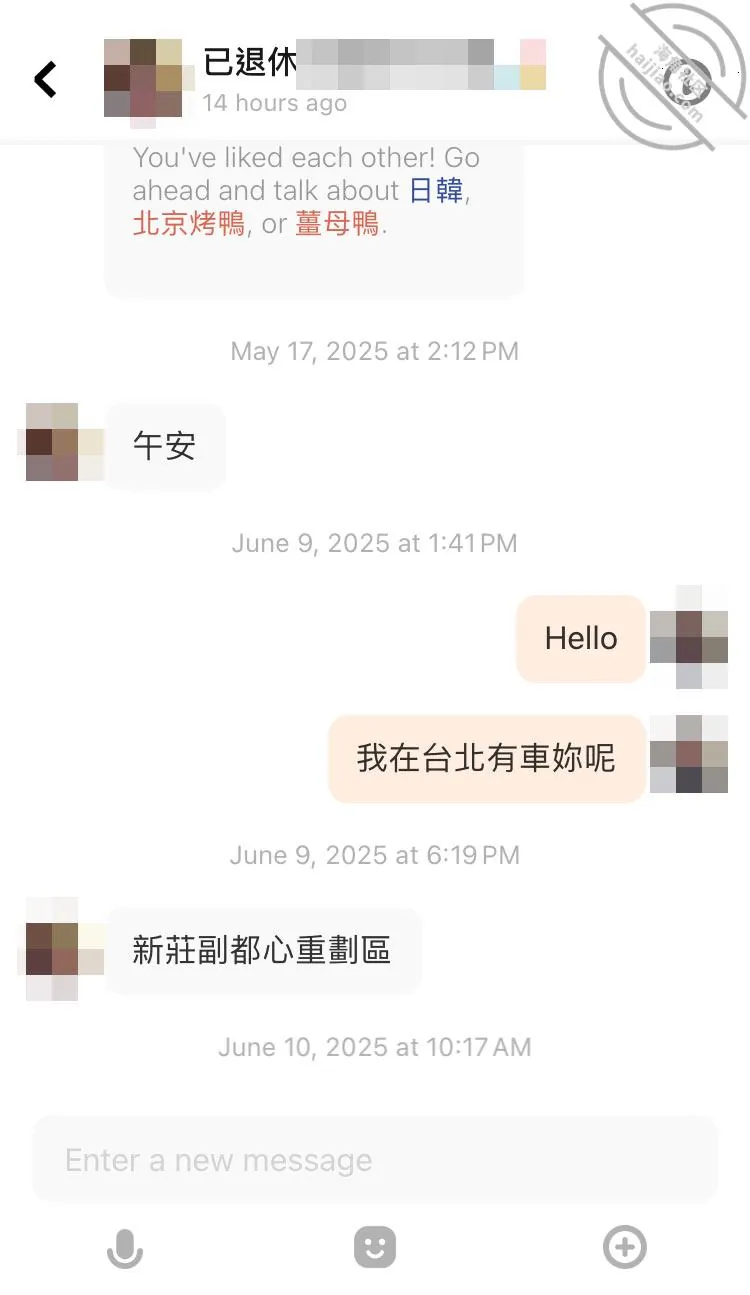Open the plus attachment menu
This screenshot has width=750, height=1295.
point(625,1247)
